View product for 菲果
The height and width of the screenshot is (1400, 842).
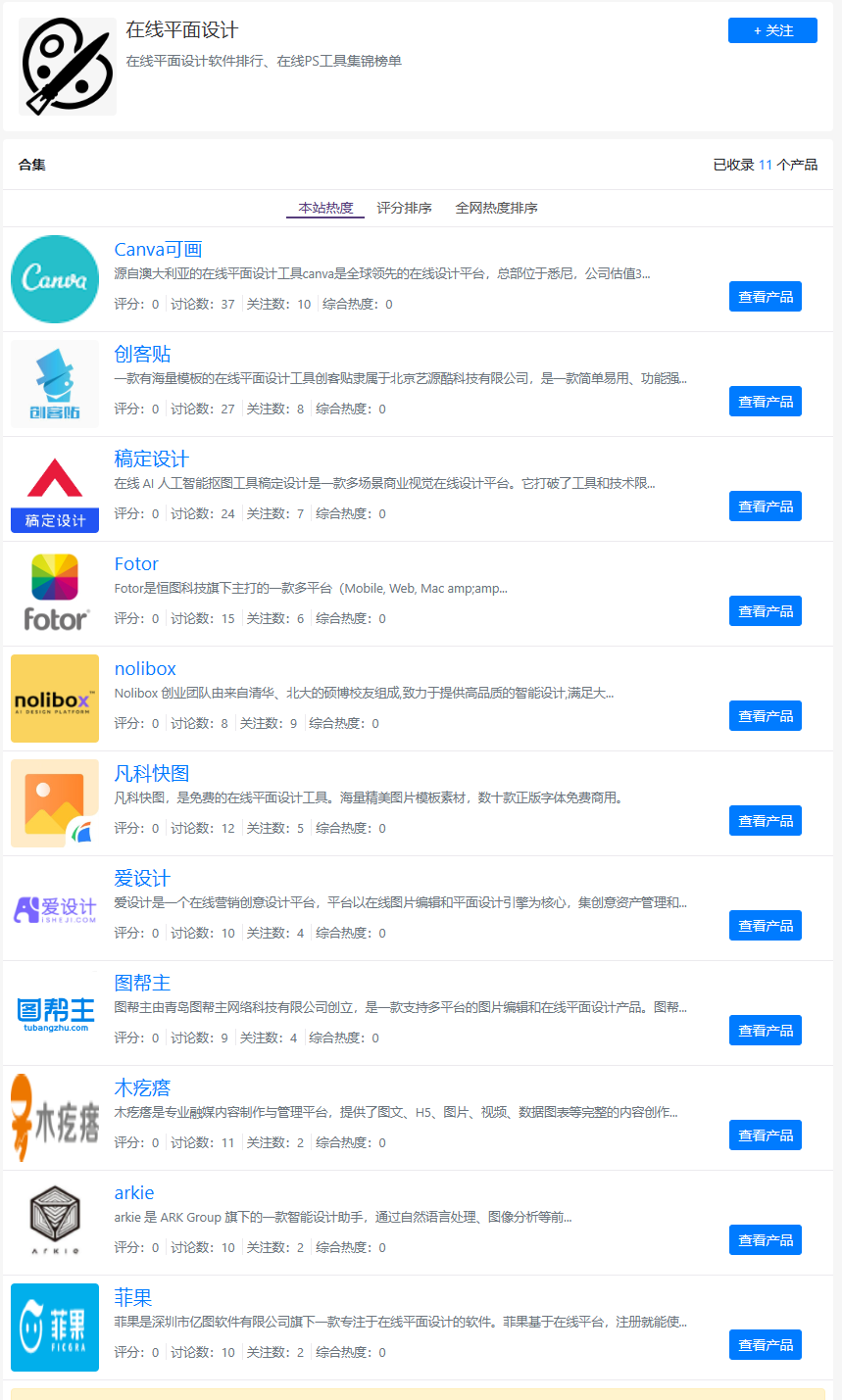point(766,1345)
